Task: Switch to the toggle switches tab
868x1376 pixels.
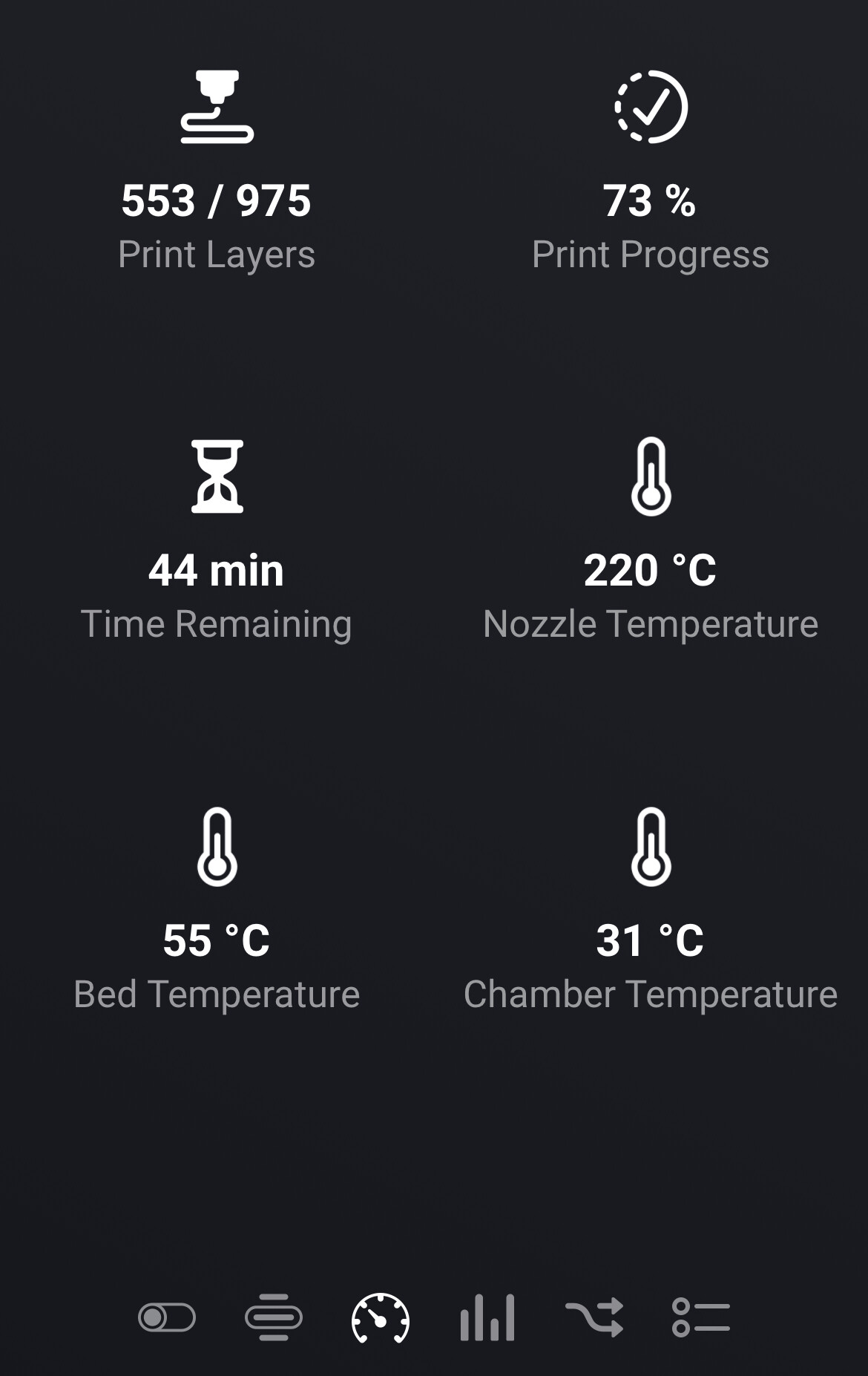Action: click(167, 1317)
